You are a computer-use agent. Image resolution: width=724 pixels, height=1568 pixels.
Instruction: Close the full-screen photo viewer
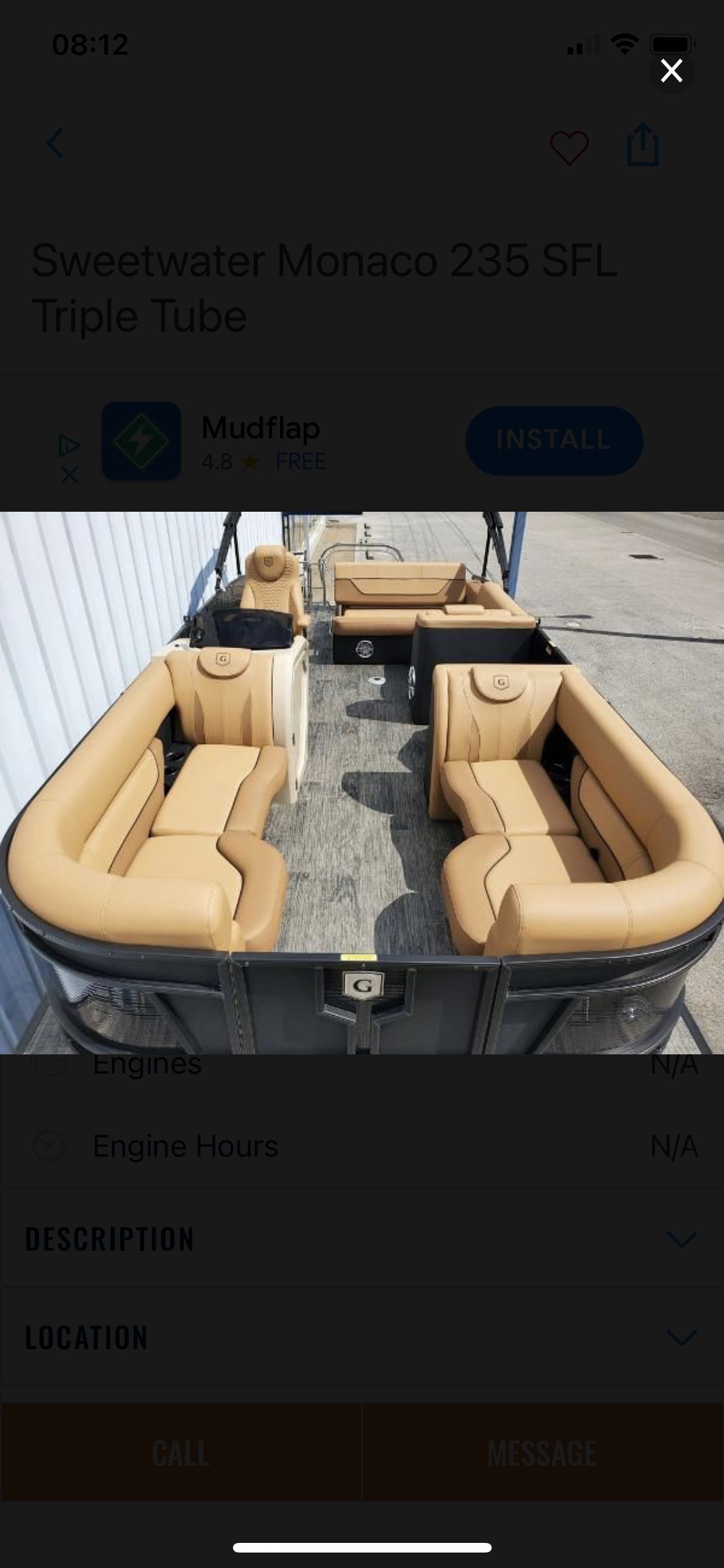(x=671, y=71)
